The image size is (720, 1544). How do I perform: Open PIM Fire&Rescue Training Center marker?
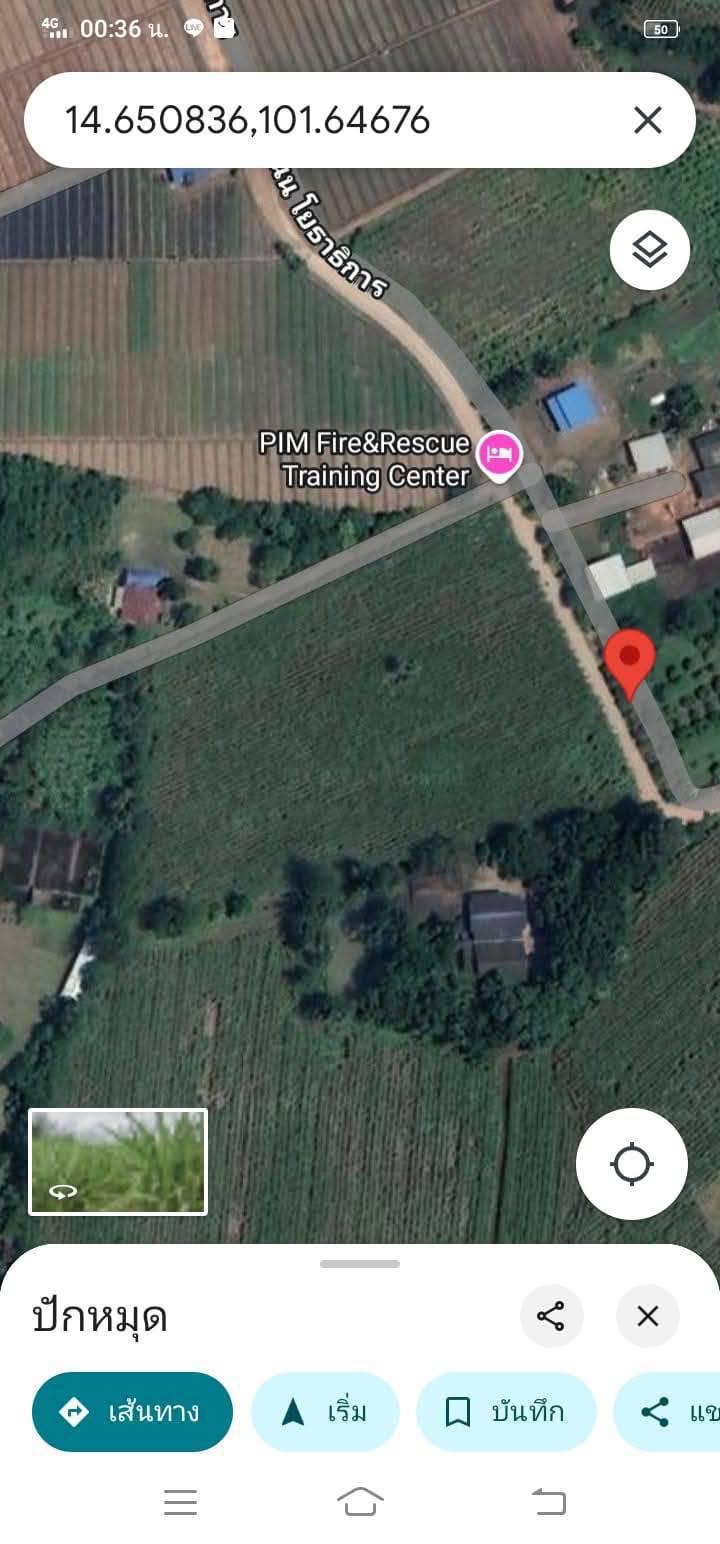pos(498,455)
